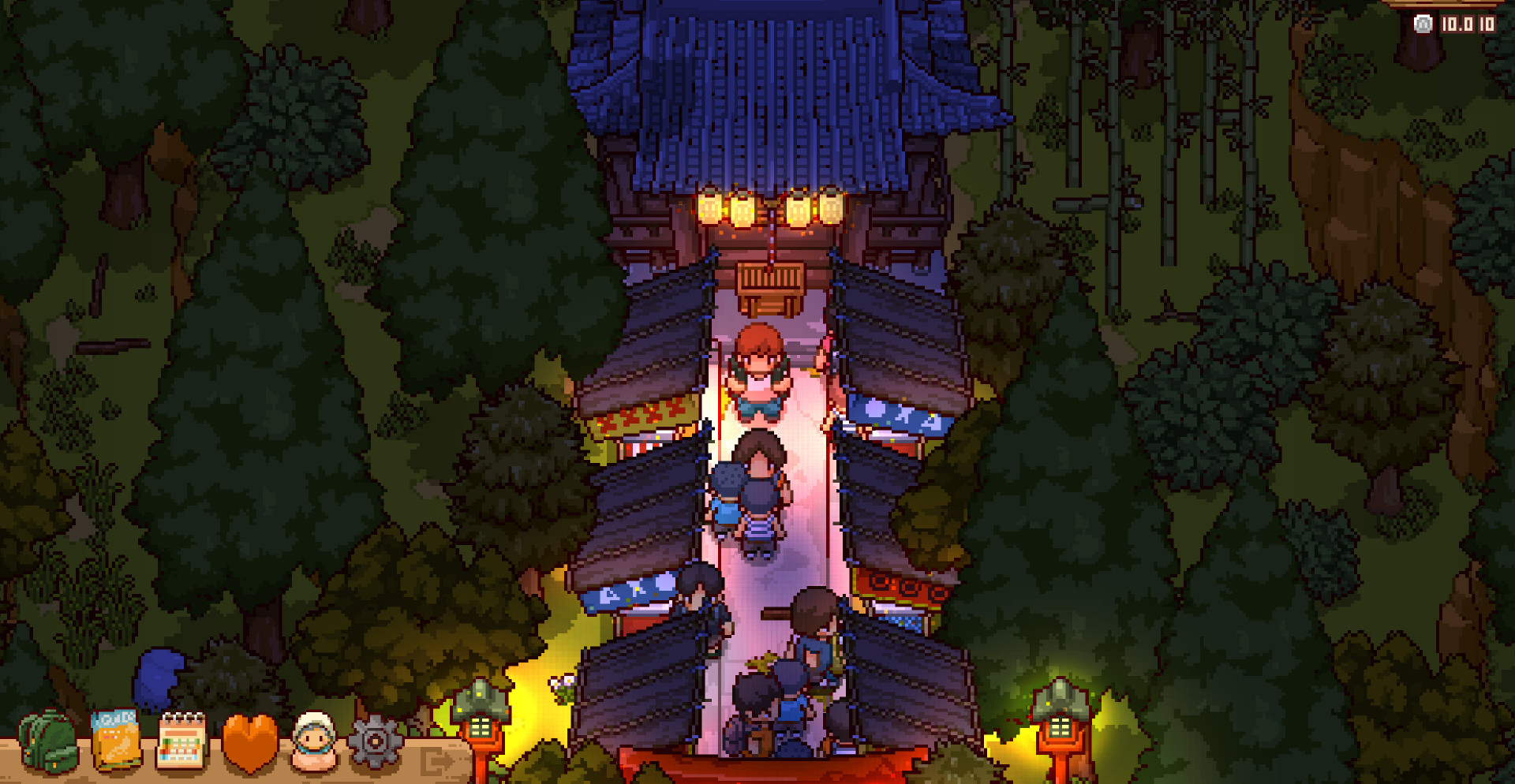Tap the exit arrow on the toolbar
Viewport: 1515px width, 784px height.
tap(437, 762)
